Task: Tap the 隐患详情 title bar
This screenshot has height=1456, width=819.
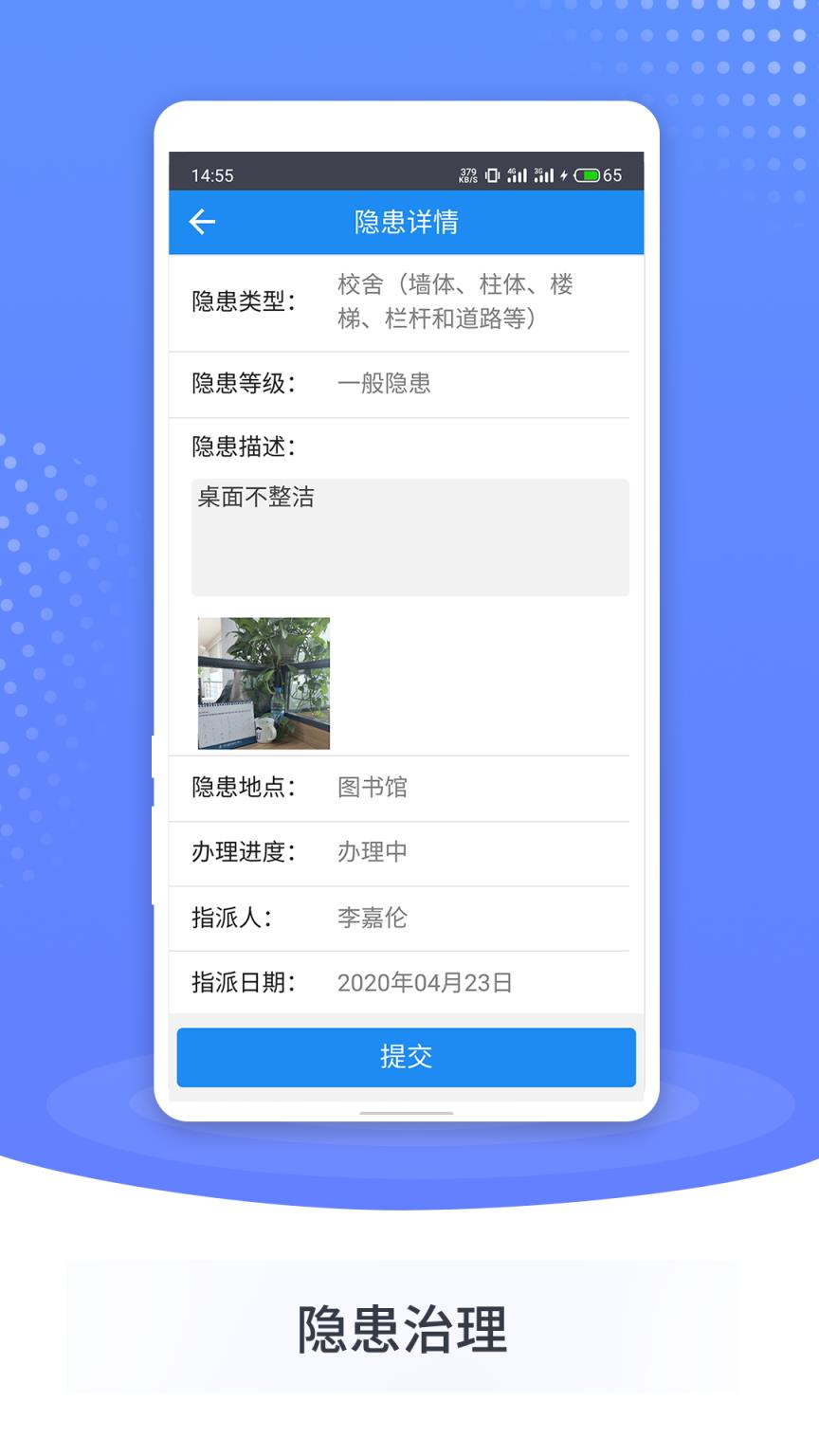Action: point(408,222)
